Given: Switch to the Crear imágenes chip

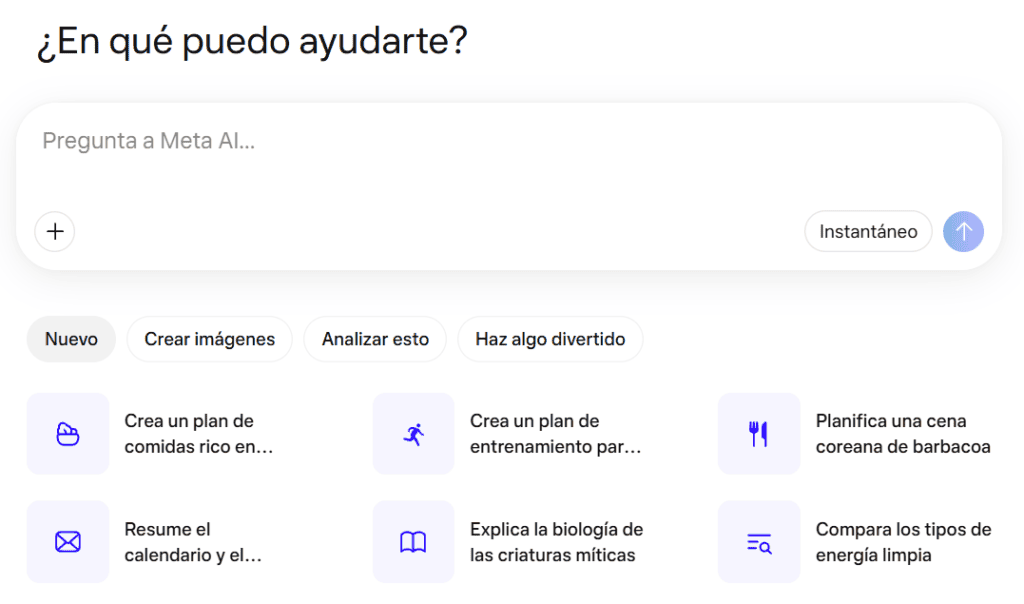Looking at the screenshot, I should (x=210, y=339).
